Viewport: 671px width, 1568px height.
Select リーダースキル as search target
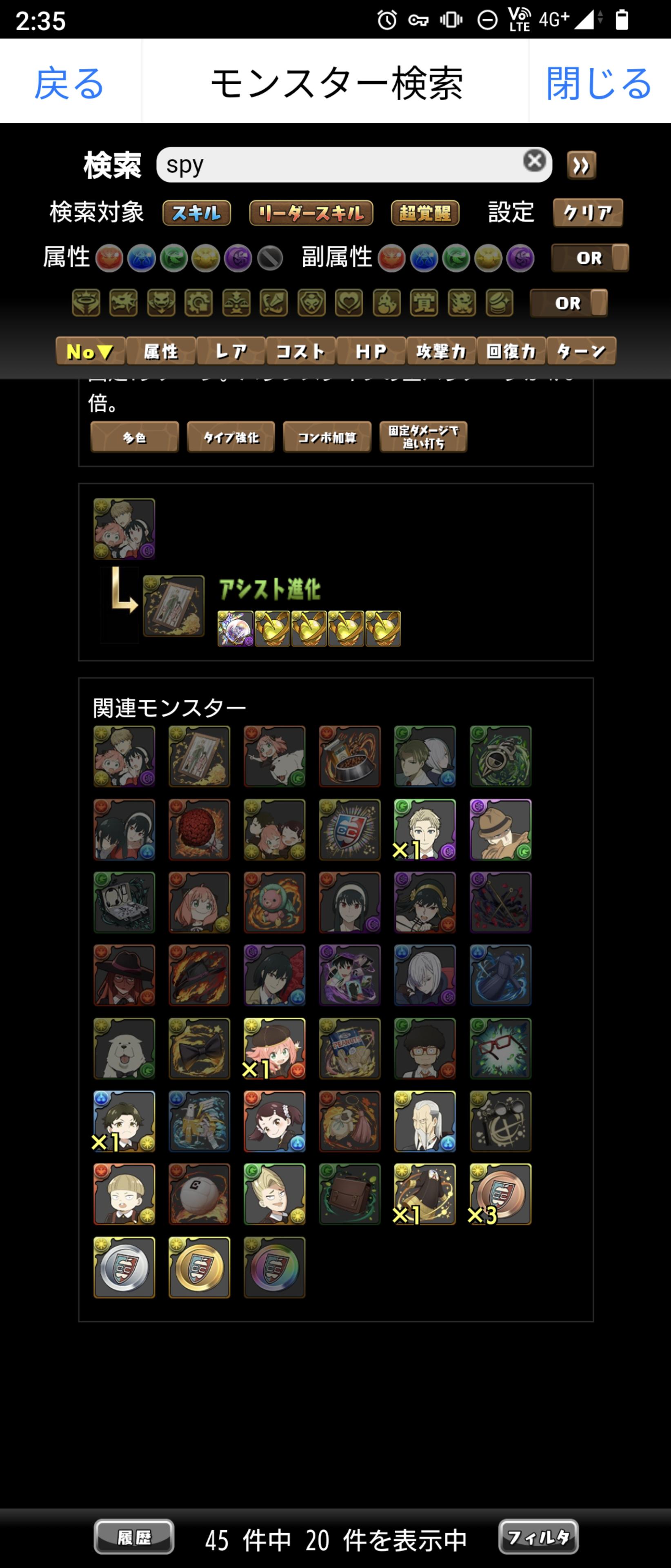[x=311, y=213]
